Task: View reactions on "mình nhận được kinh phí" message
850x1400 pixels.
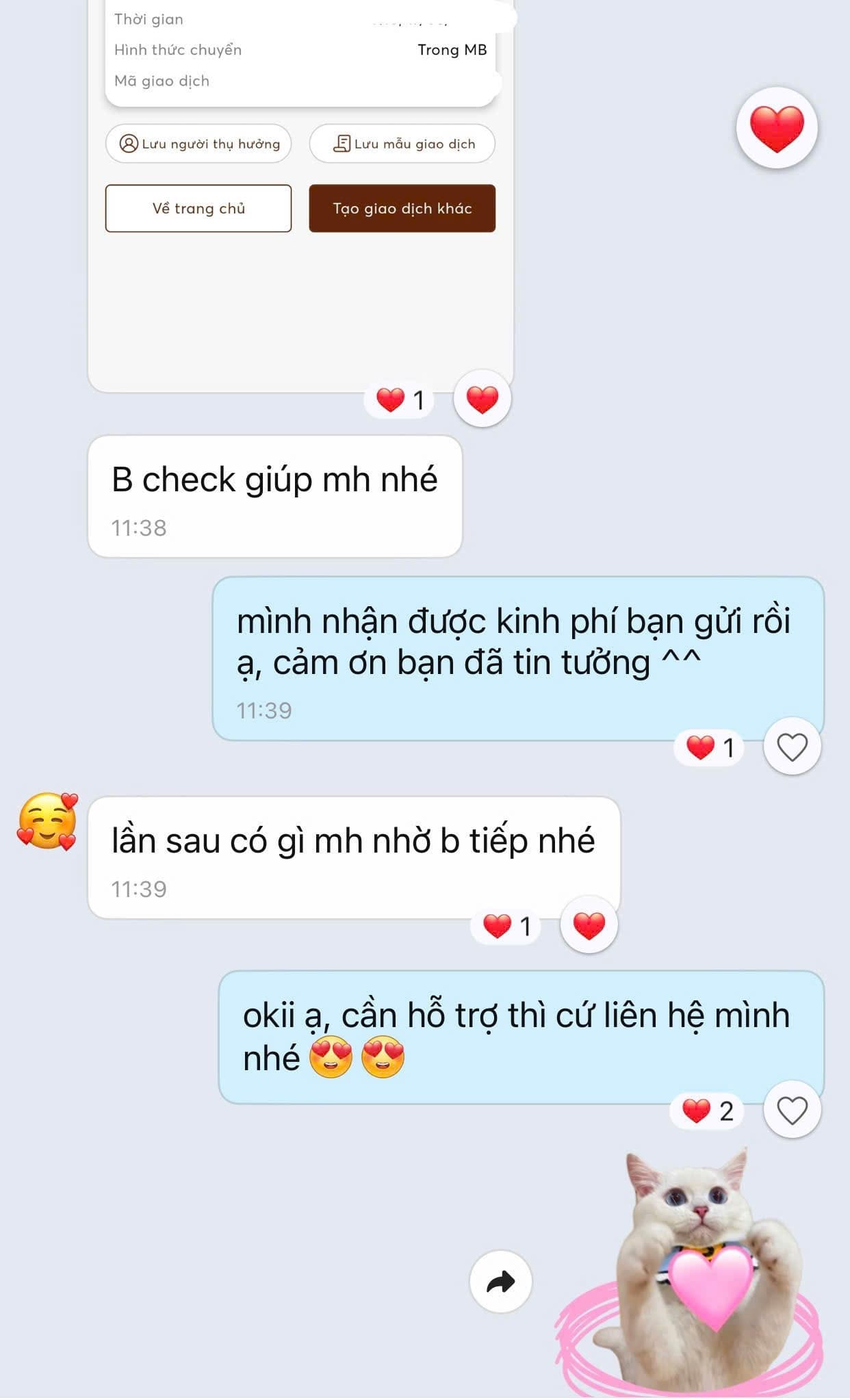Action: coord(710,747)
